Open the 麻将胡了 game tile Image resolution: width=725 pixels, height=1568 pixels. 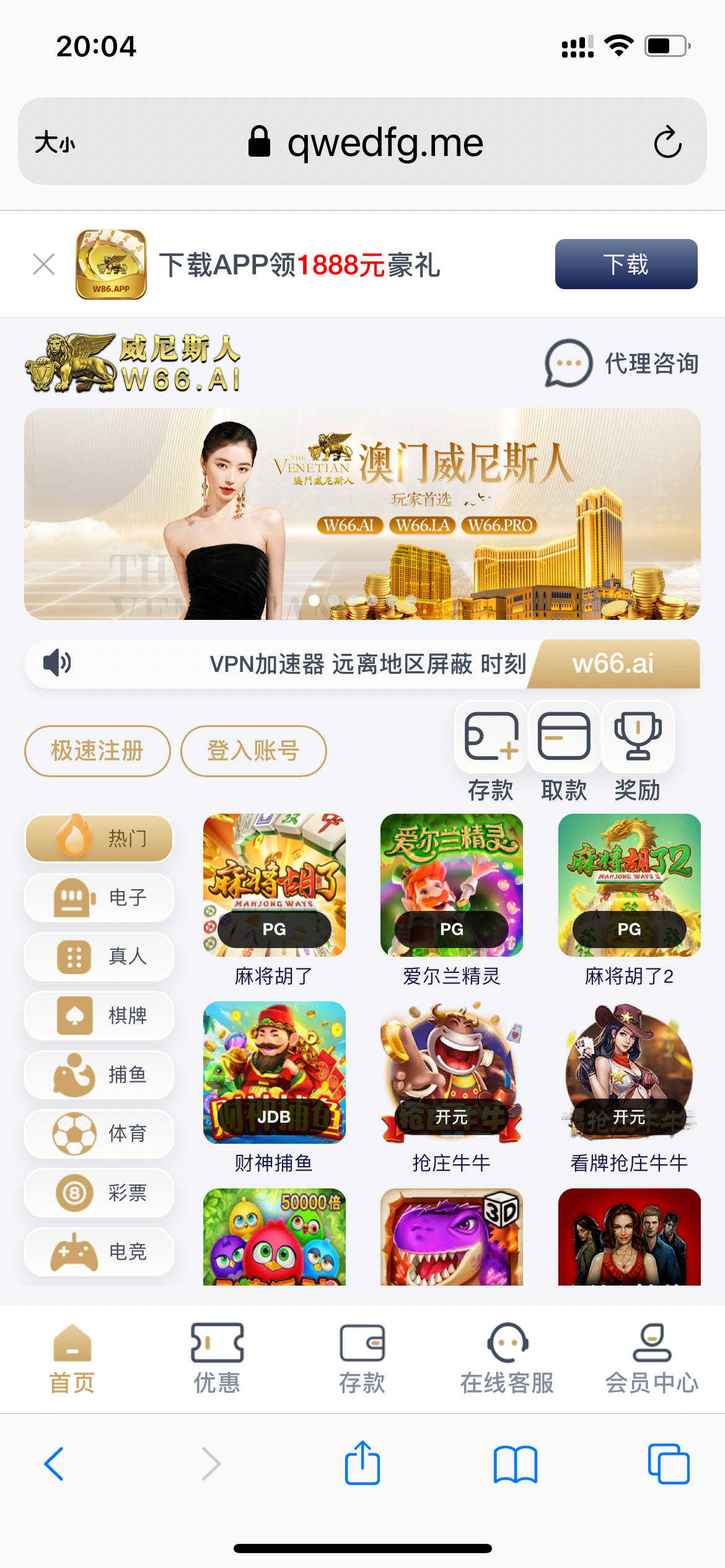274,886
